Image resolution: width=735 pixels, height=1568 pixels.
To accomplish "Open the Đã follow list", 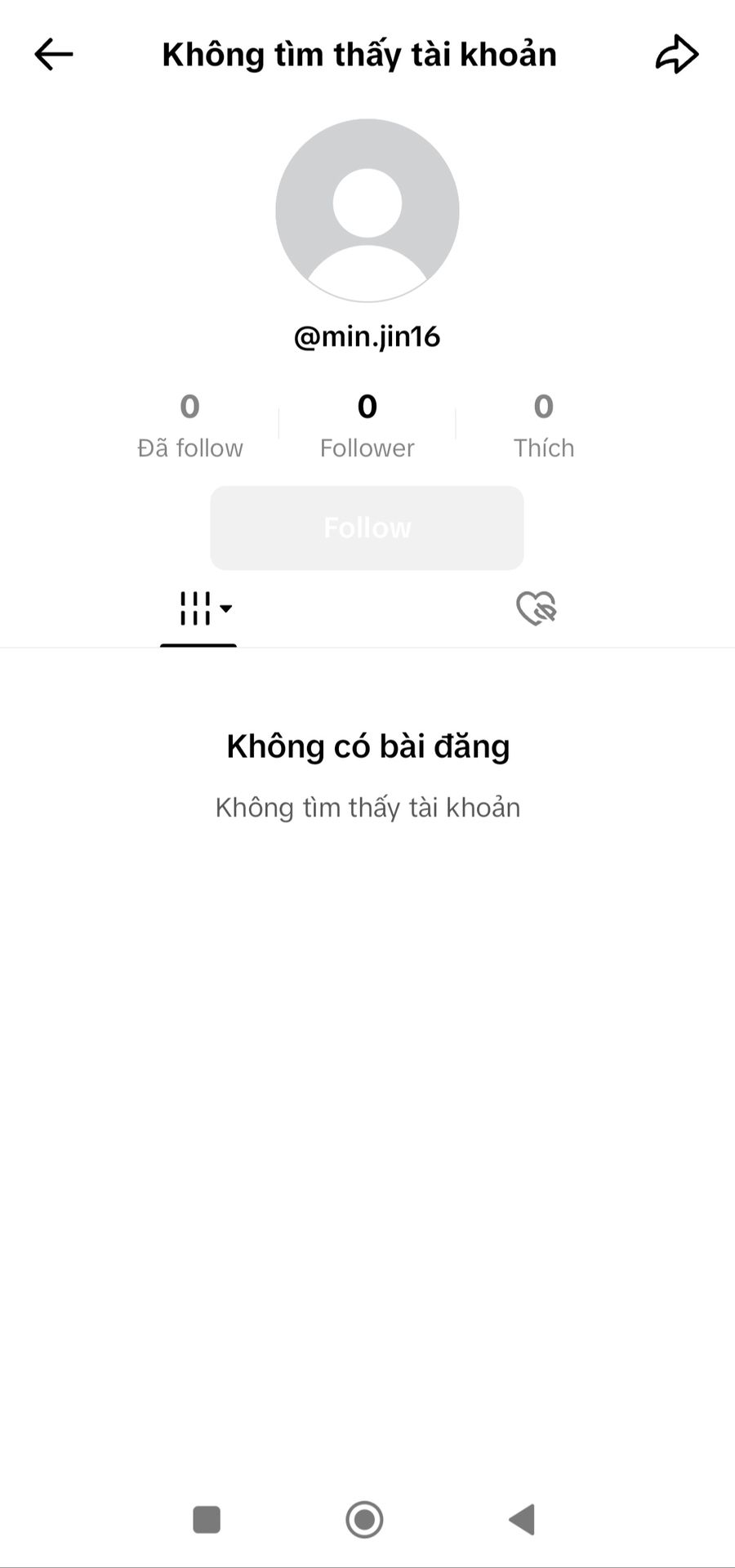I will 189,425.
